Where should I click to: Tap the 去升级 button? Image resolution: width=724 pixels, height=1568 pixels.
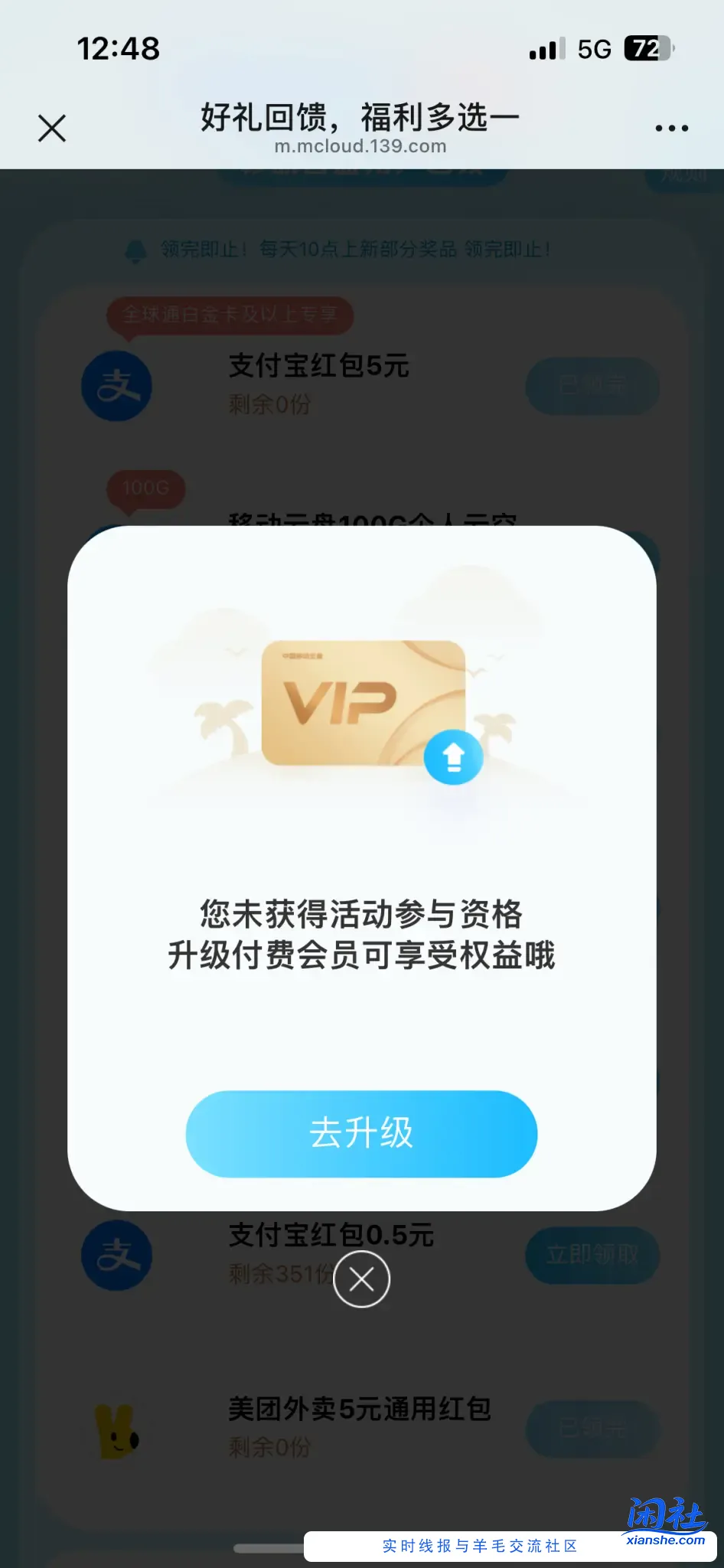(360, 1135)
